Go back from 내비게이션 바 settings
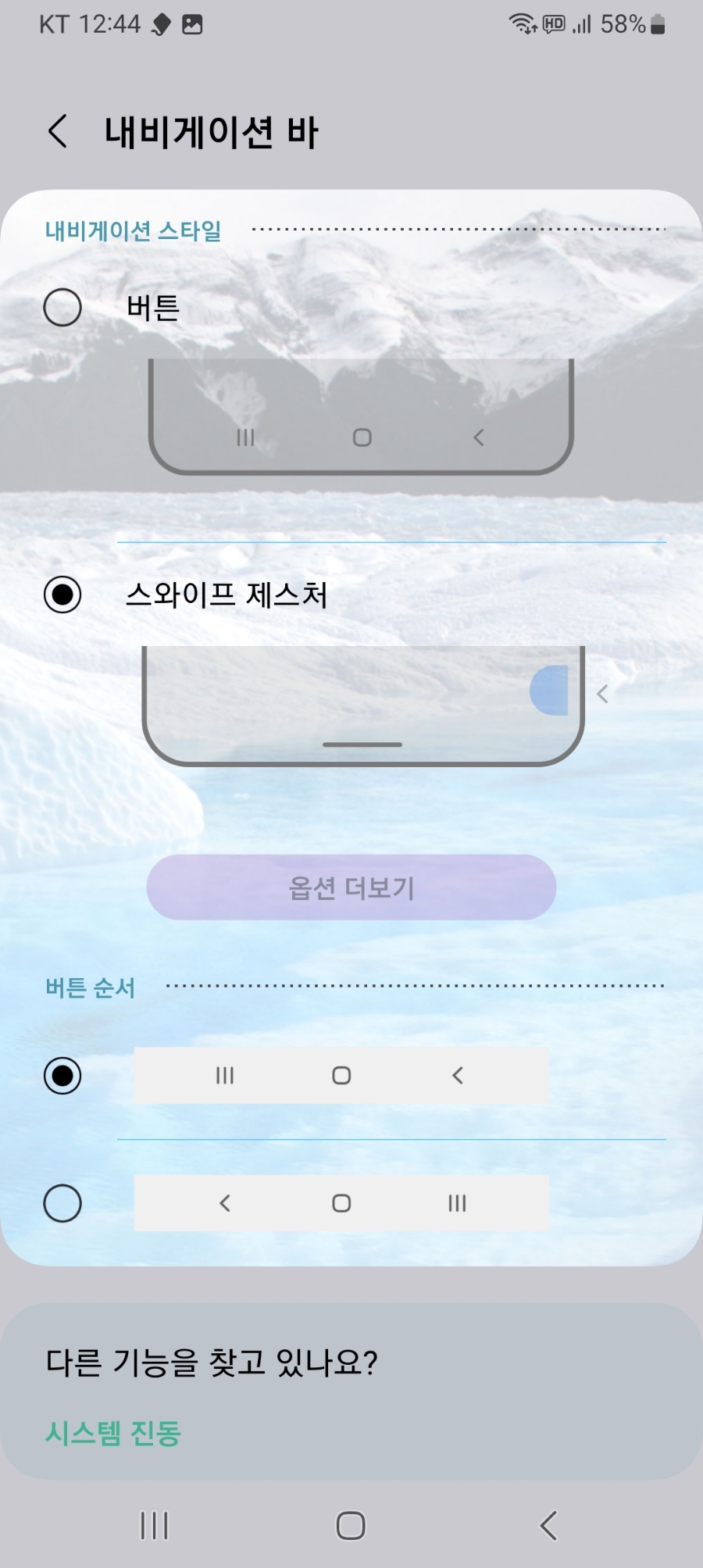Screen dimensions: 703x1568 coord(58,131)
